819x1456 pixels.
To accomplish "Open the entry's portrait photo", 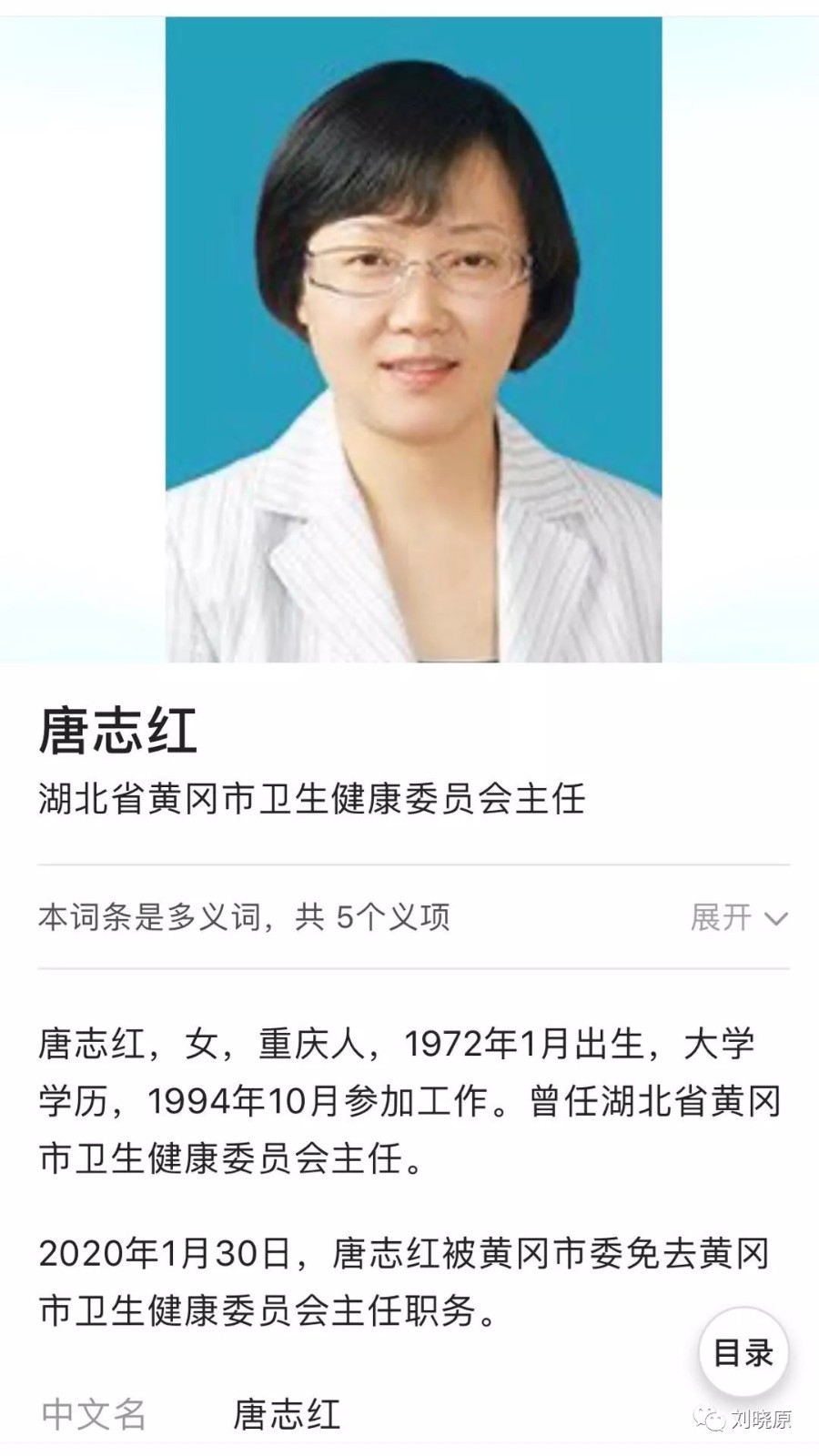I will 413,339.
